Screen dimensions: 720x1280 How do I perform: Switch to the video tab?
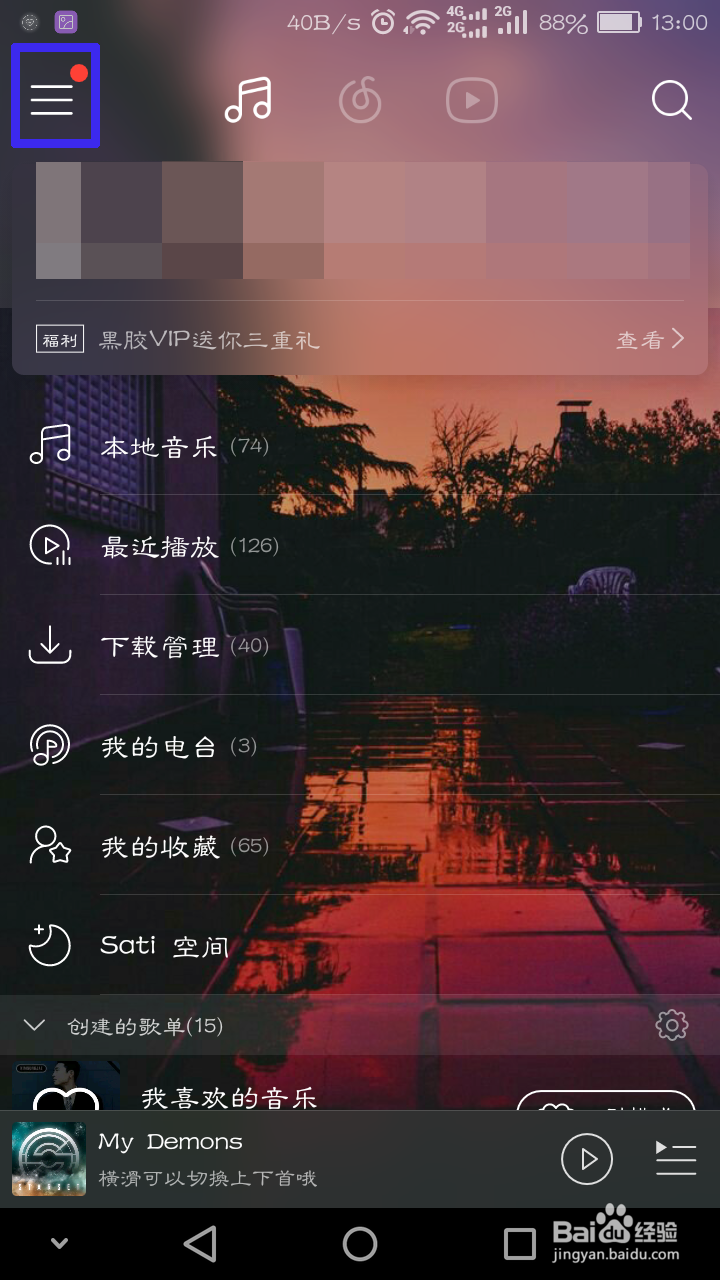470,100
